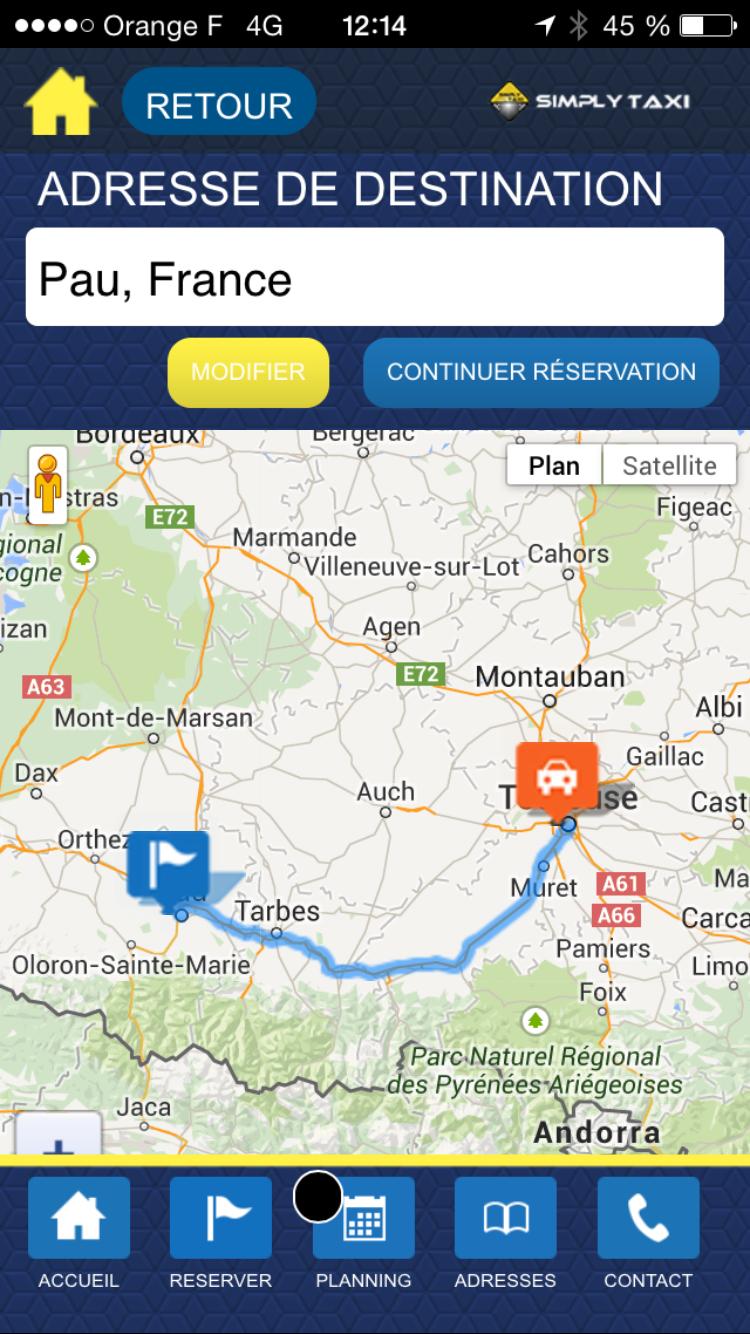The width and height of the screenshot is (750, 1334).
Task: Switch the map to Satellite view
Action: click(669, 466)
